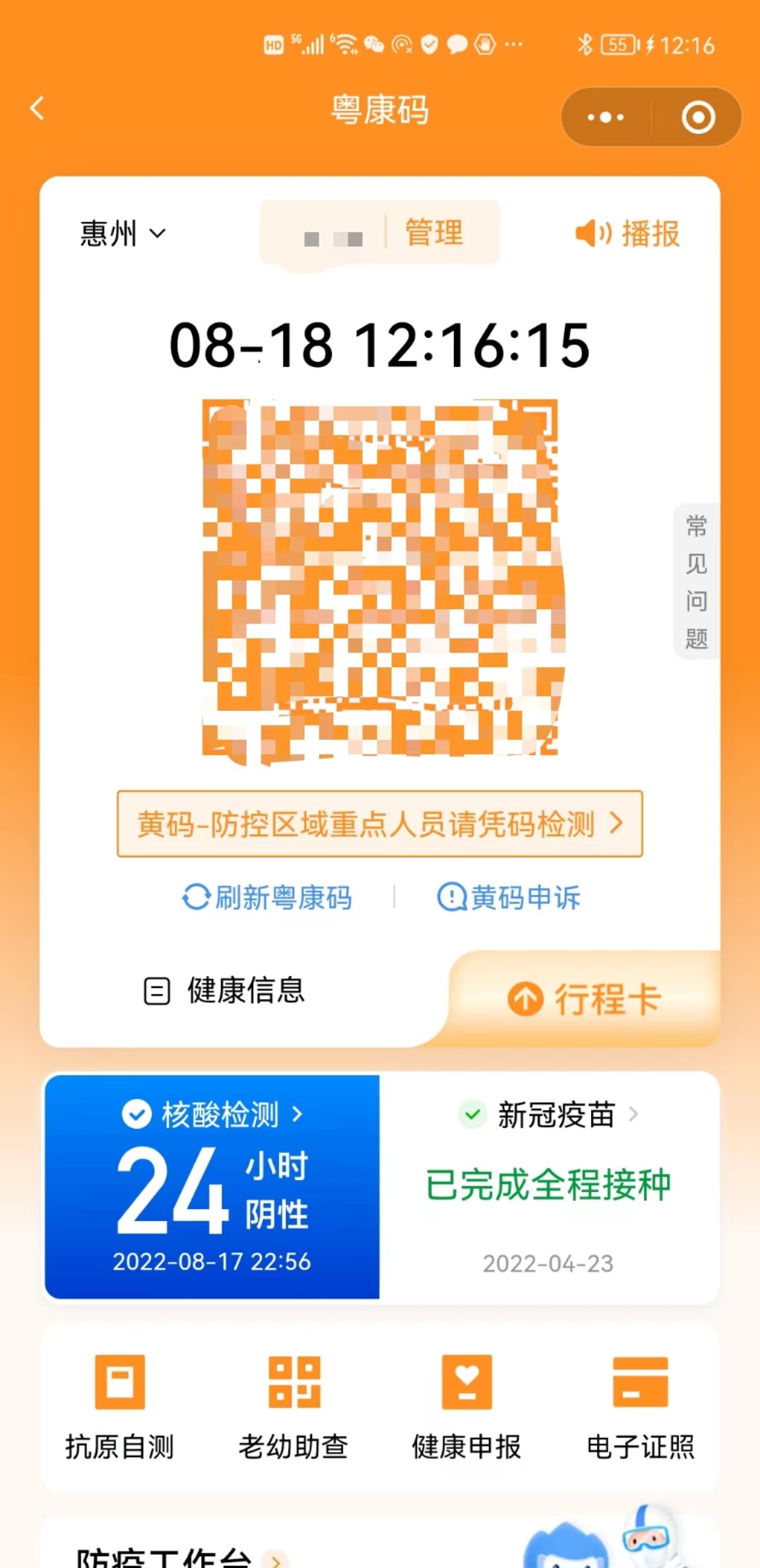
Task: Refresh via 刷新粤康码
Action: click(x=267, y=898)
